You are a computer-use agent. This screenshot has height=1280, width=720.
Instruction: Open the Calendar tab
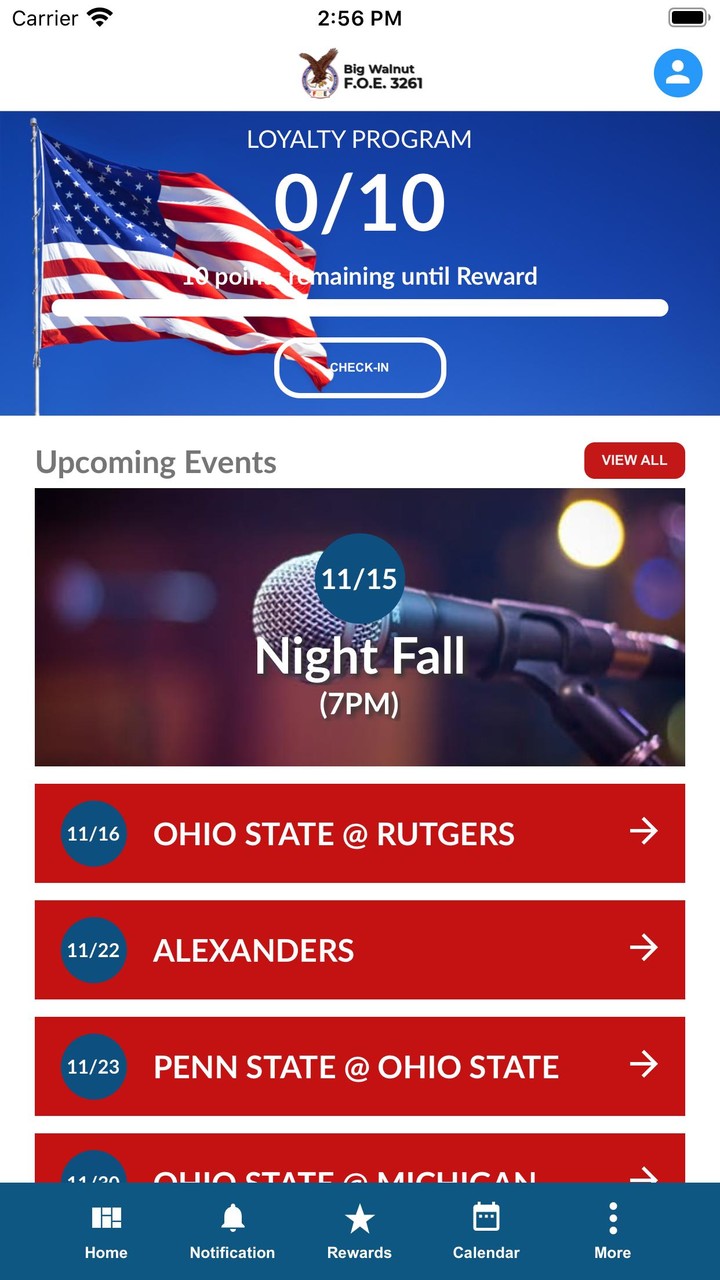pos(486,1231)
